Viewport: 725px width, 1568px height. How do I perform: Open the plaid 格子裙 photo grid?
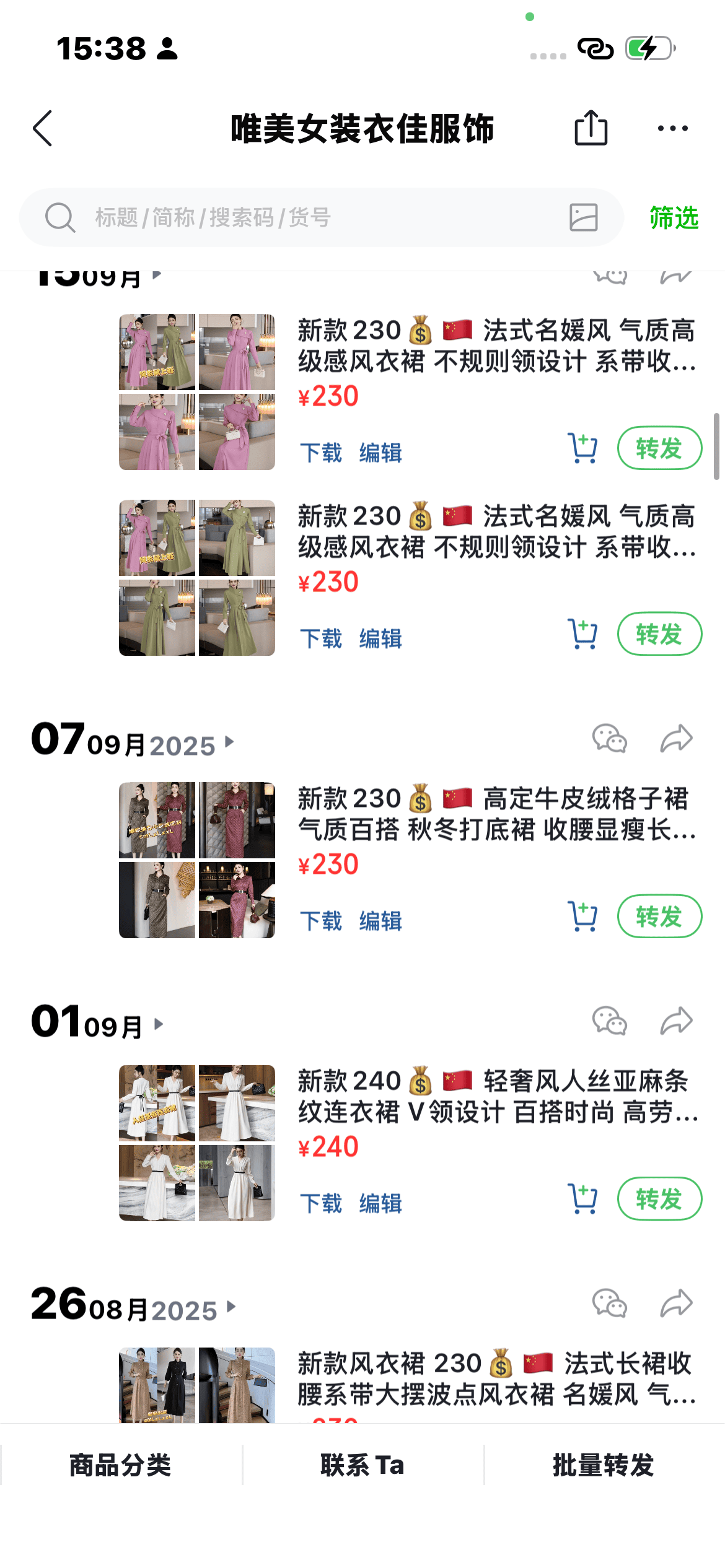(x=197, y=860)
